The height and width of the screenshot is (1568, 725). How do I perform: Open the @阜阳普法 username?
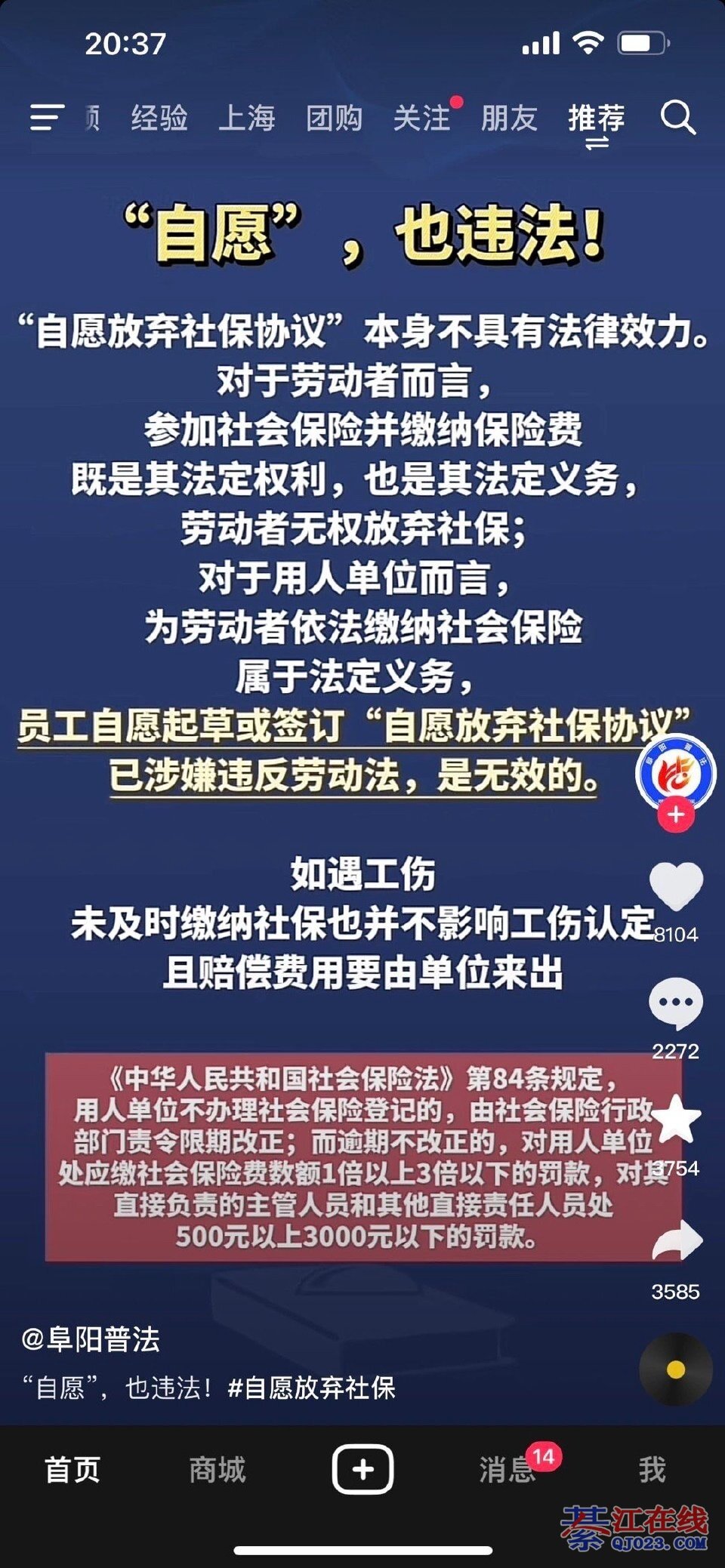[91, 1338]
